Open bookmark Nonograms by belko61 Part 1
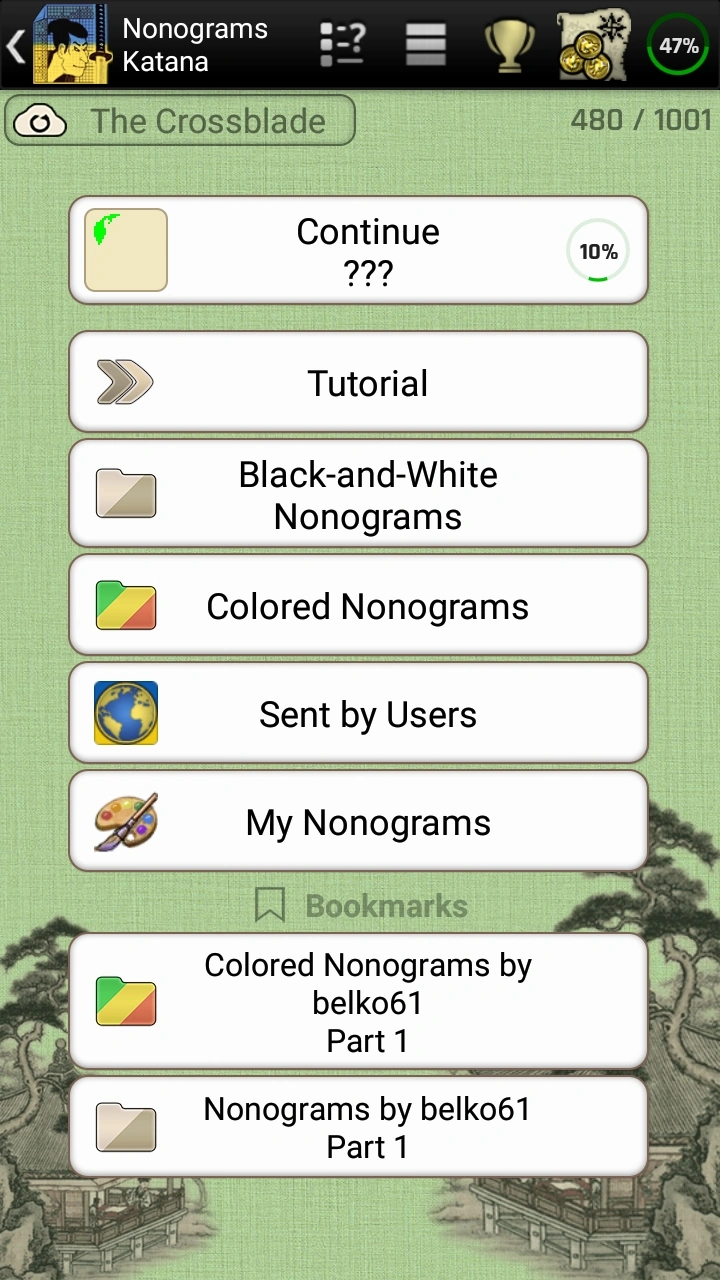The width and height of the screenshot is (720, 1280). pyautogui.click(x=358, y=1127)
